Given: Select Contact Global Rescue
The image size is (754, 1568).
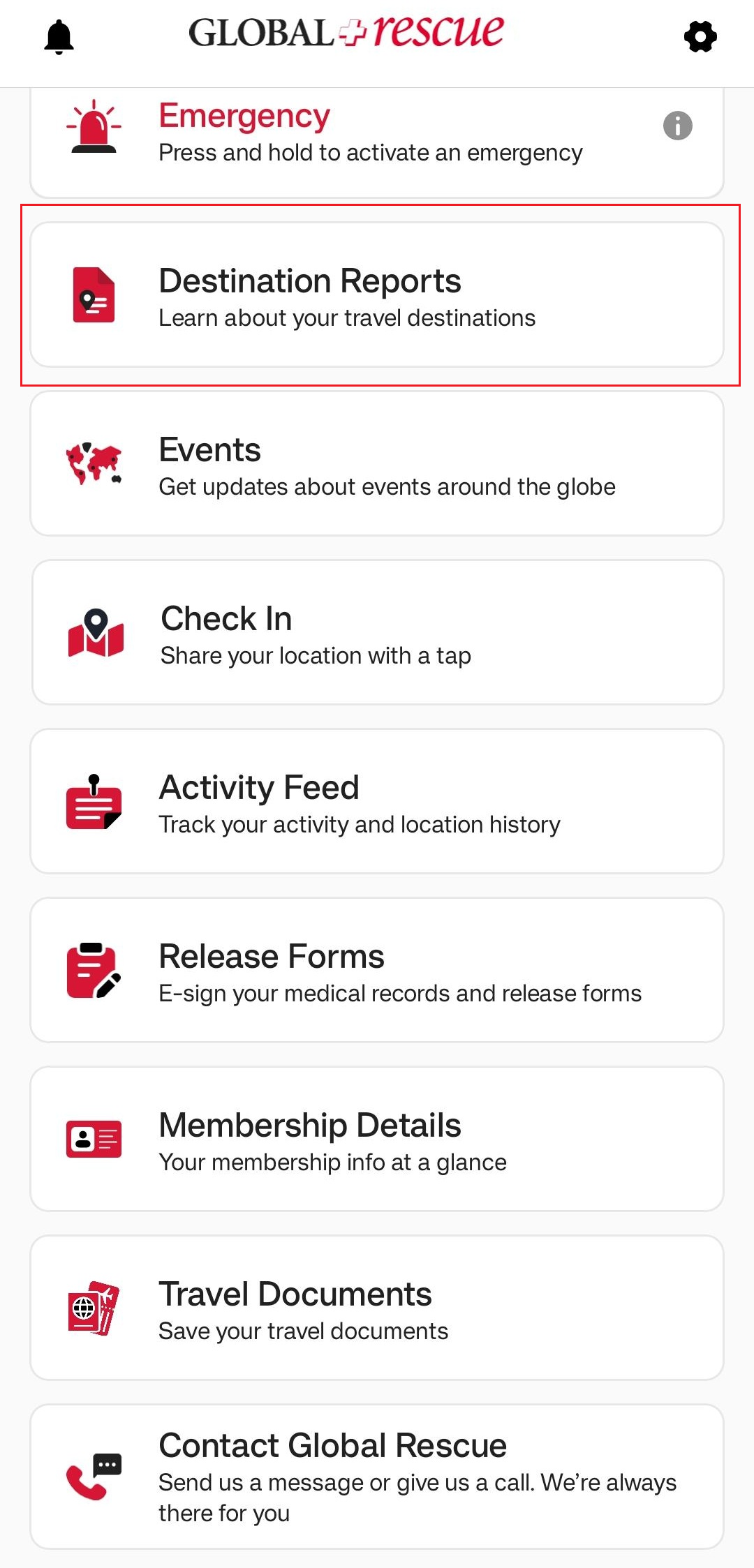Looking at the screenshot, I should pyautogui.click(x=377, y=1477).
